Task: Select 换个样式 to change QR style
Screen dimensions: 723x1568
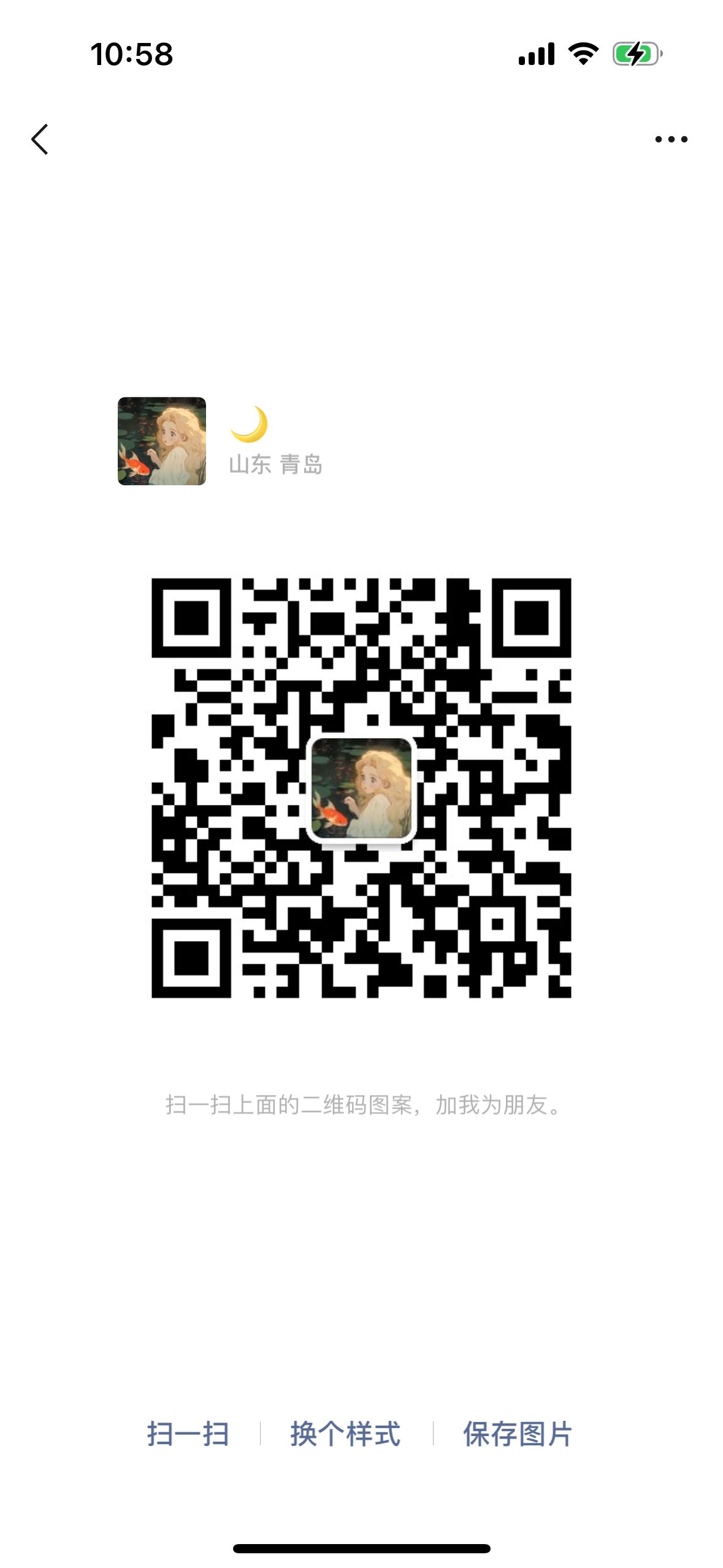Action: coord(345,1434)
